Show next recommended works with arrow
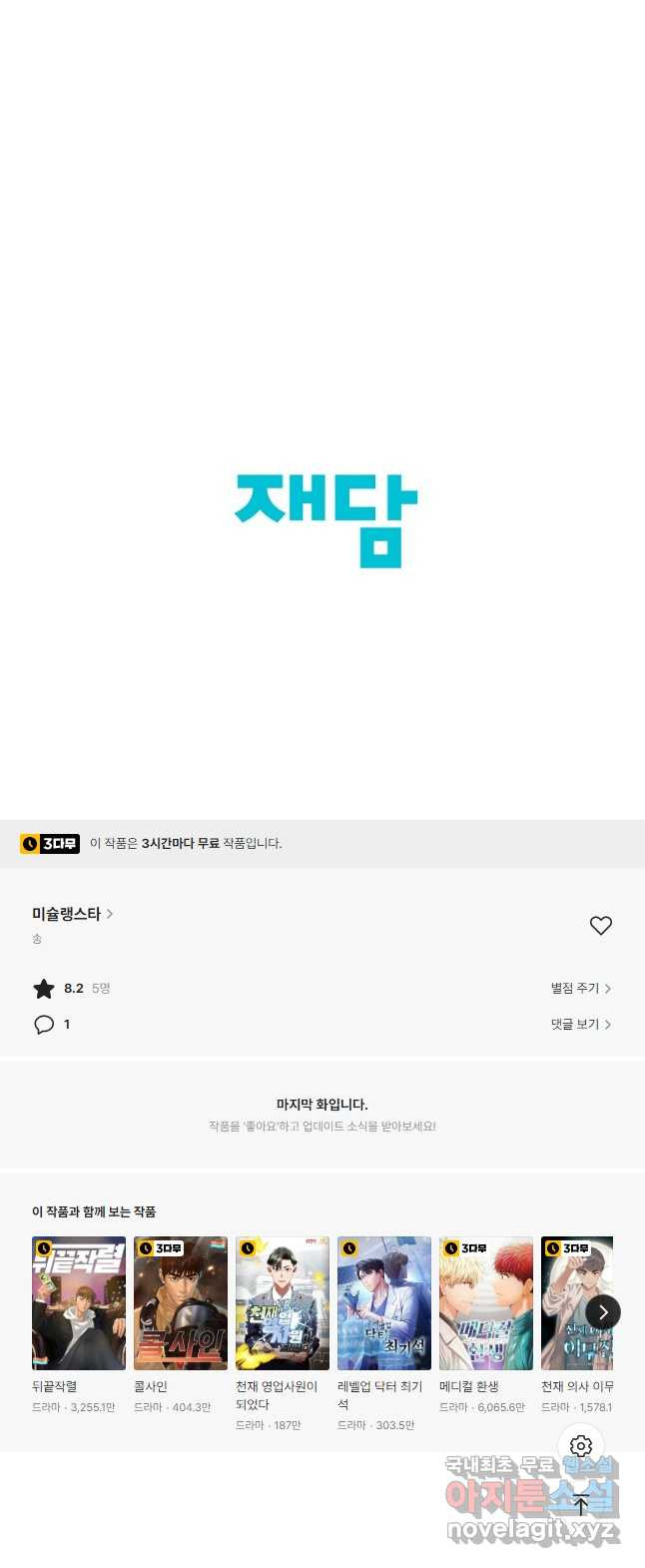This screenshot has width=645, height=1568. 603,1312
